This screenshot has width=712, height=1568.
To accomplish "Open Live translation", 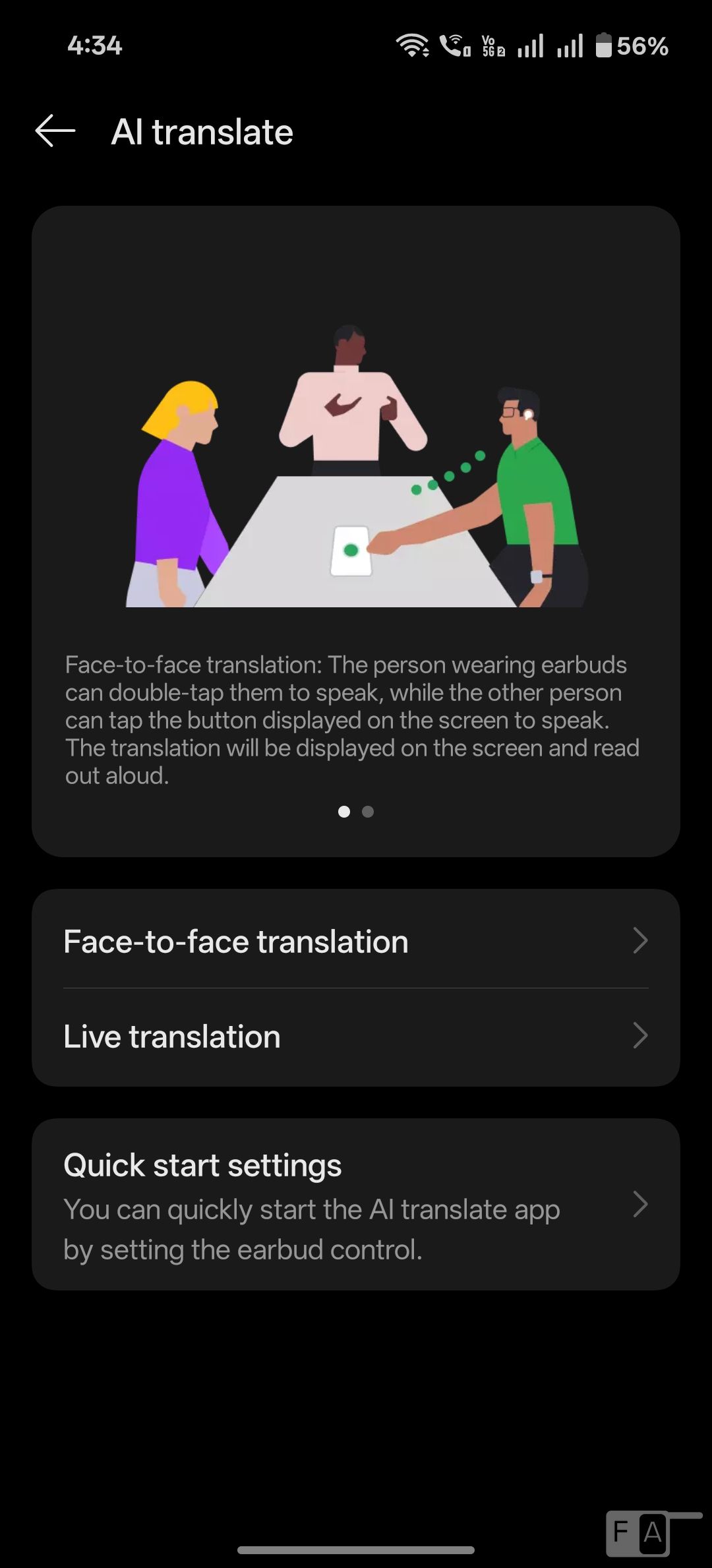I will 355,1036.
